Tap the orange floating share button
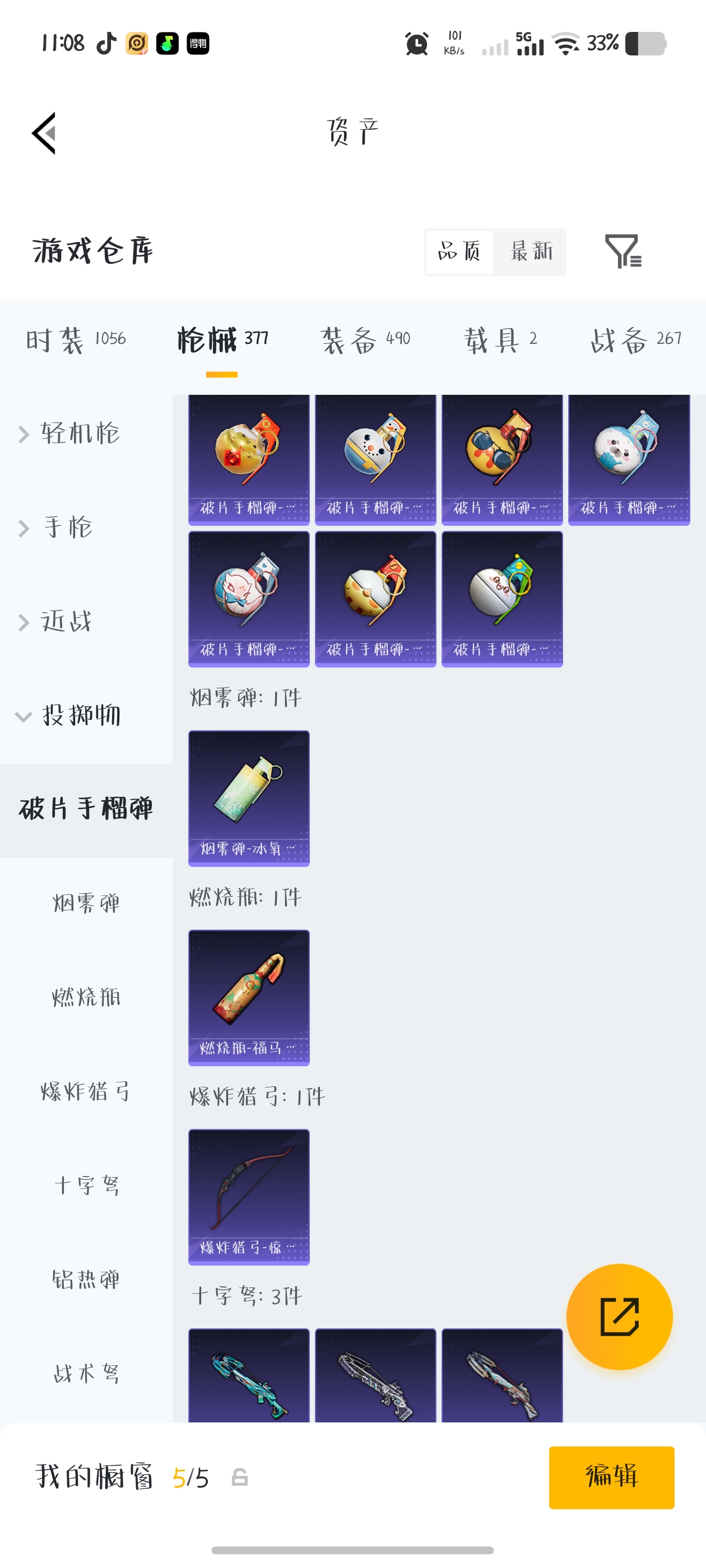Viewport: 706px width, 1568px height. tap(619, 1317)
